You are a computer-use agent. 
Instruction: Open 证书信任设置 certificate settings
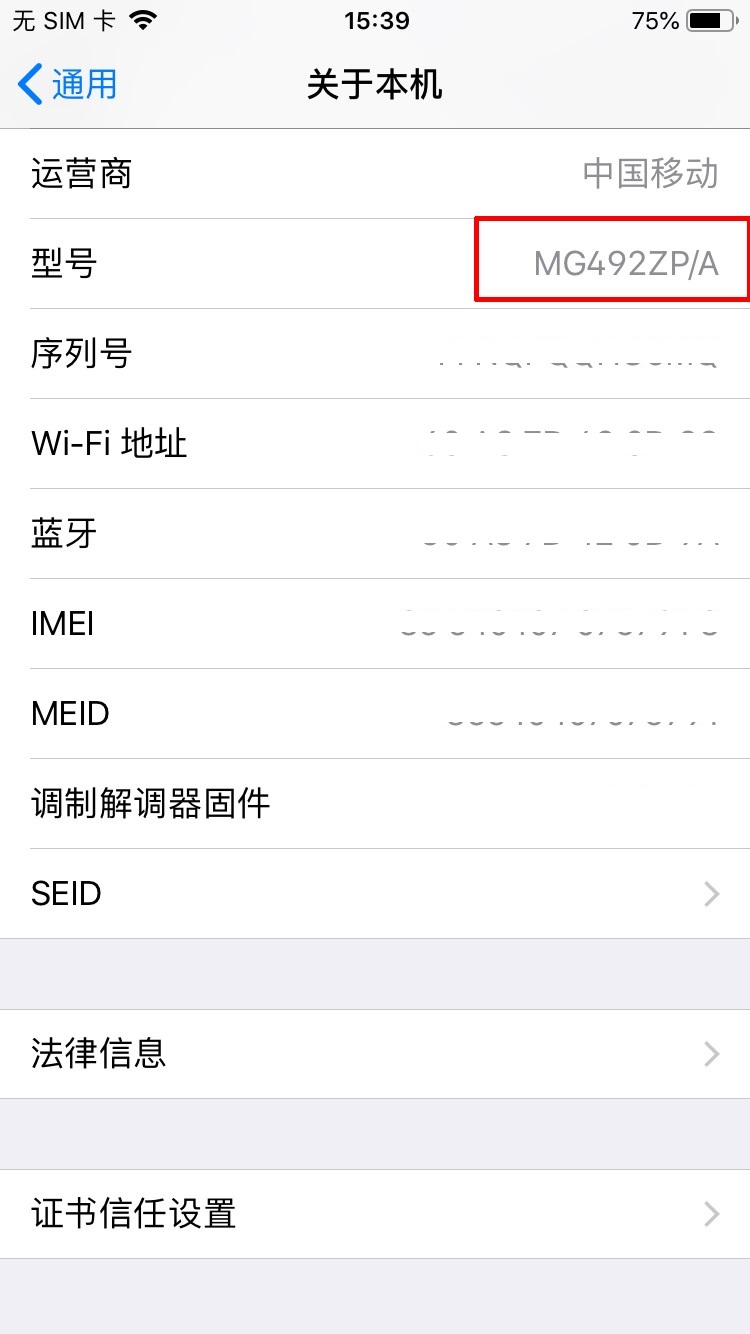[x=375, y=1214]
